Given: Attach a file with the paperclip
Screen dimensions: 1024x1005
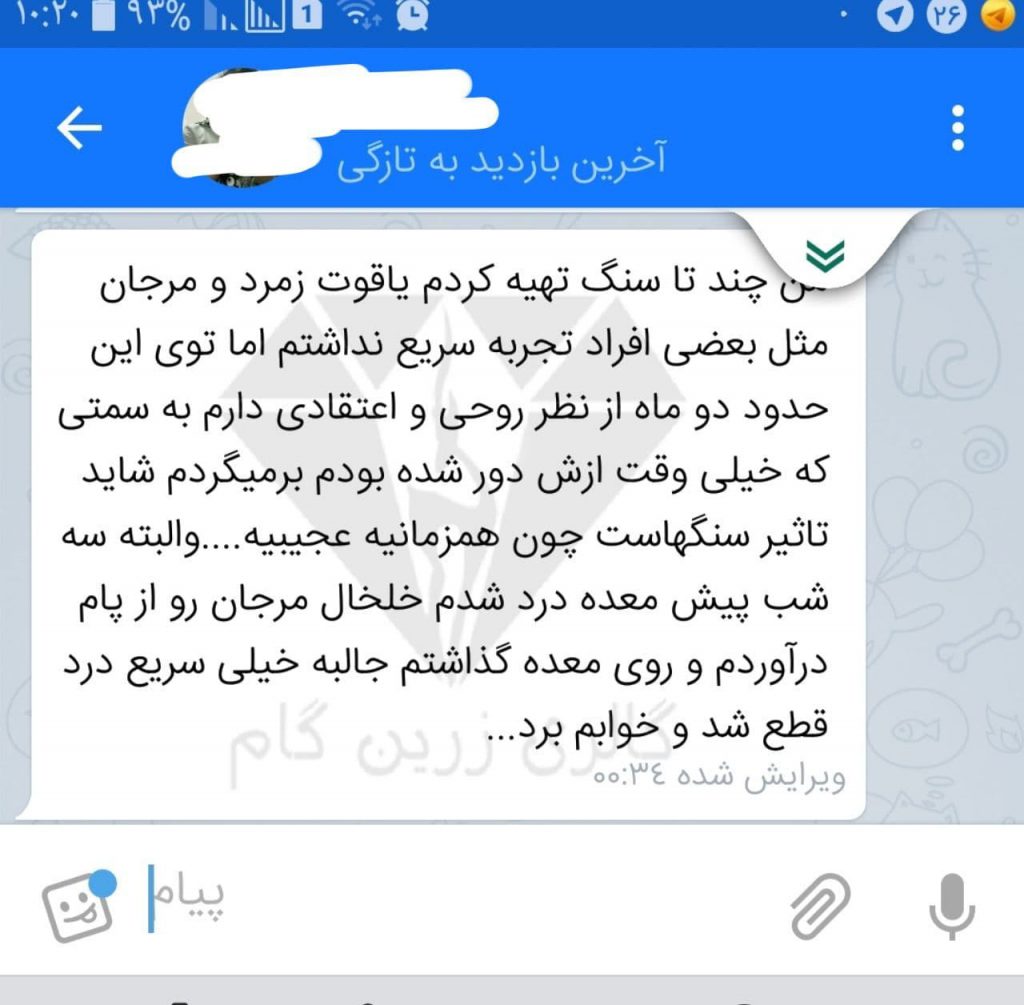Looking at the screenshot, I should pyautogui.click(x=820, y=905).
